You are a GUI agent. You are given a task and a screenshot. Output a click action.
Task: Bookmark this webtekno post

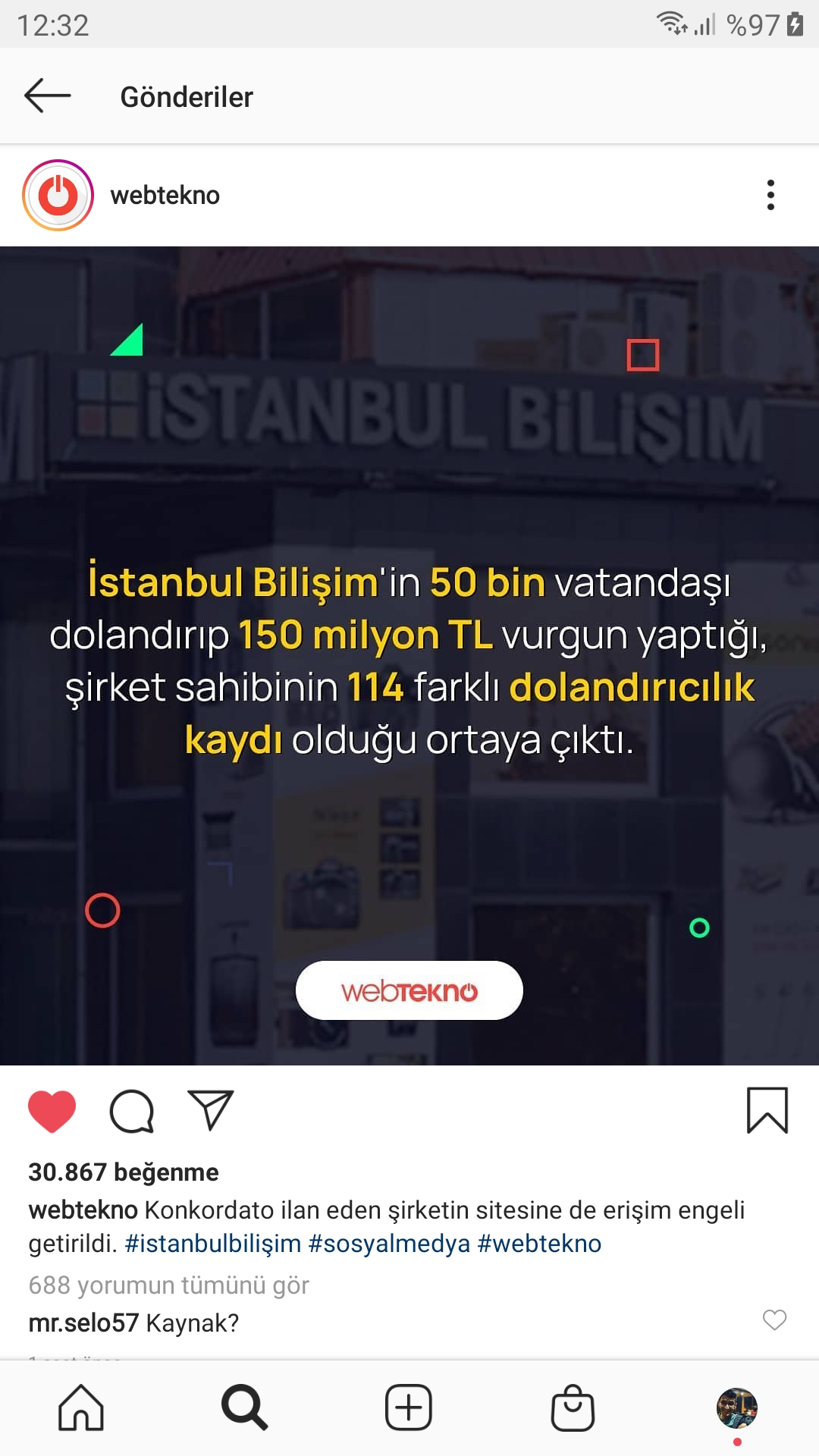767,1110
